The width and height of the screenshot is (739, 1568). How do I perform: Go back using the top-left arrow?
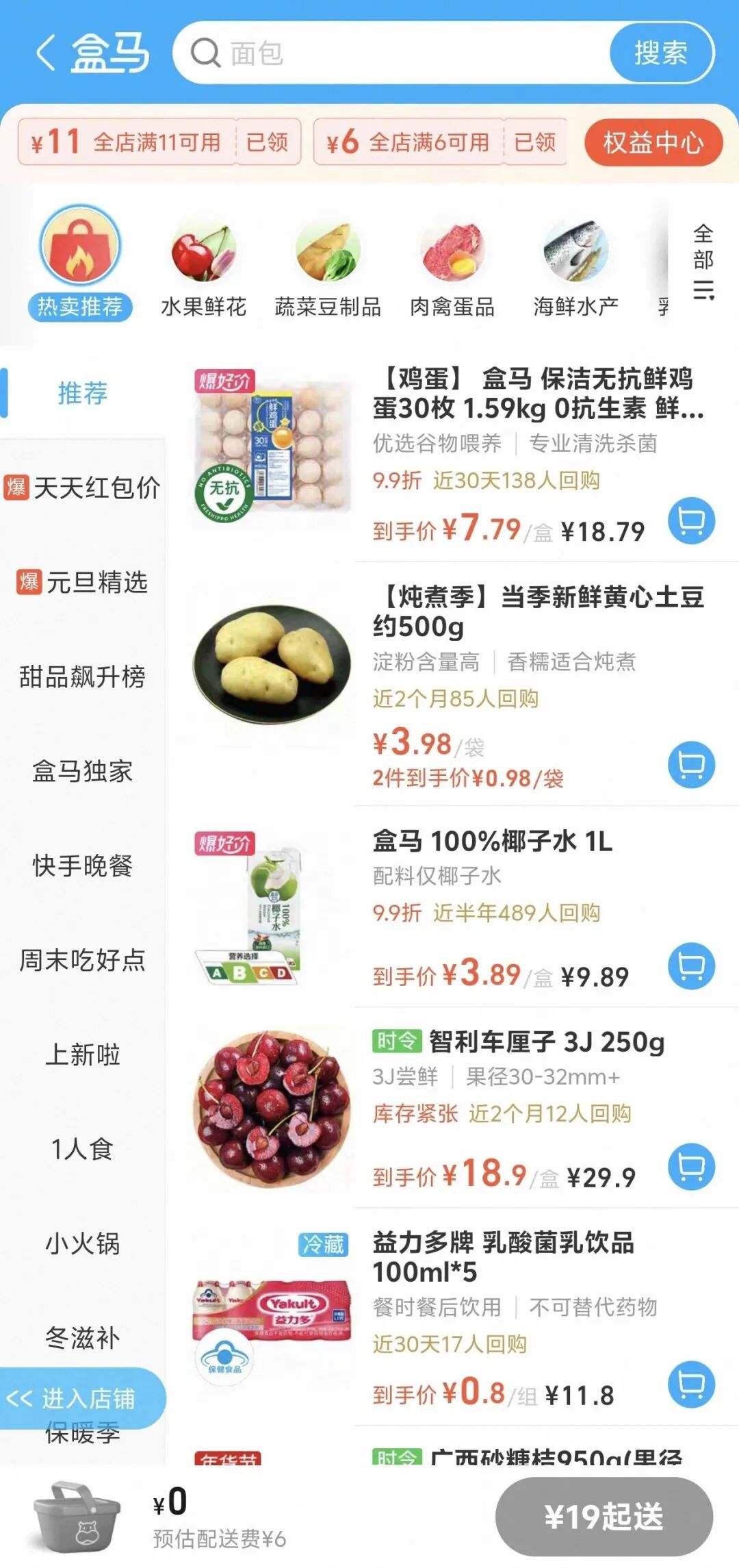pos(45,53)
